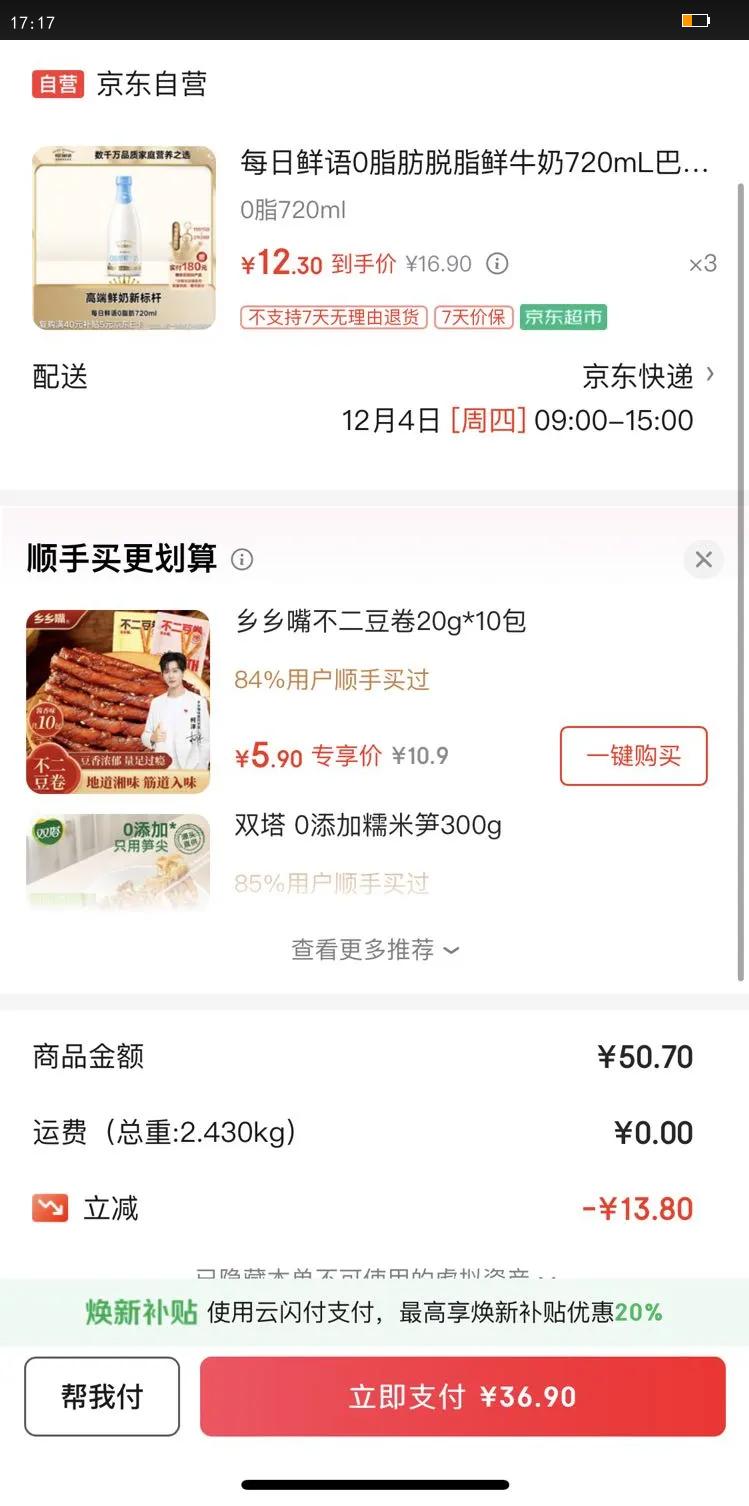Screen dimensions: 749x1506
Task: Open the 每日鲜语 milk product image
Action: pyautogui.click(x=124, y=238)
